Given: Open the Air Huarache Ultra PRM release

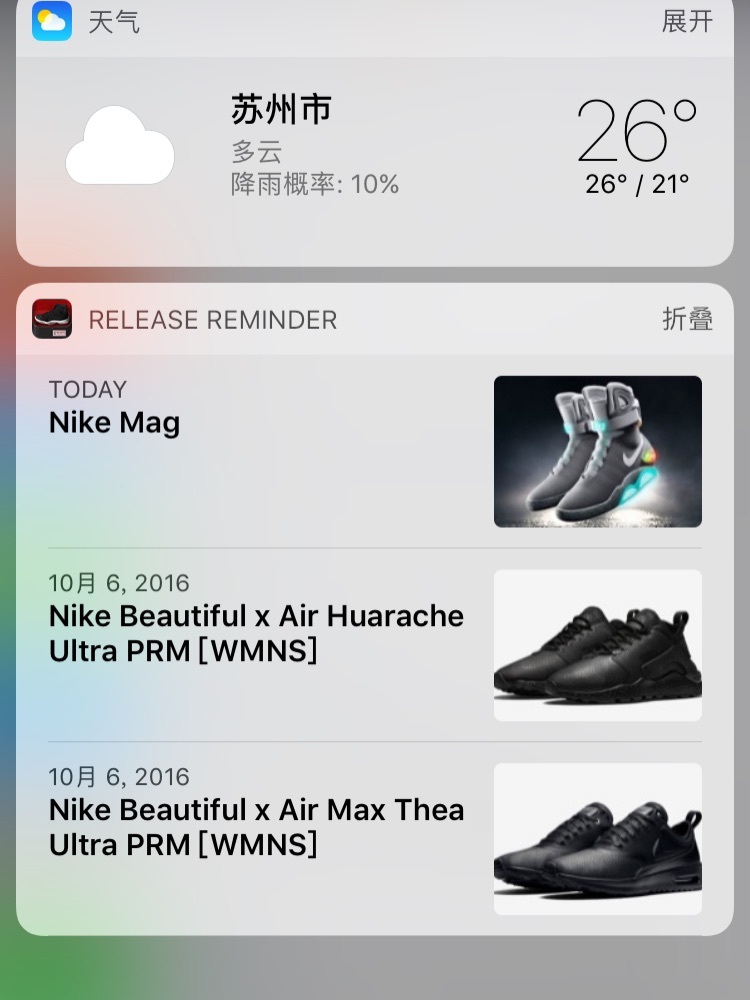Looking at the screenshot, I should click(x=375, y=645).
